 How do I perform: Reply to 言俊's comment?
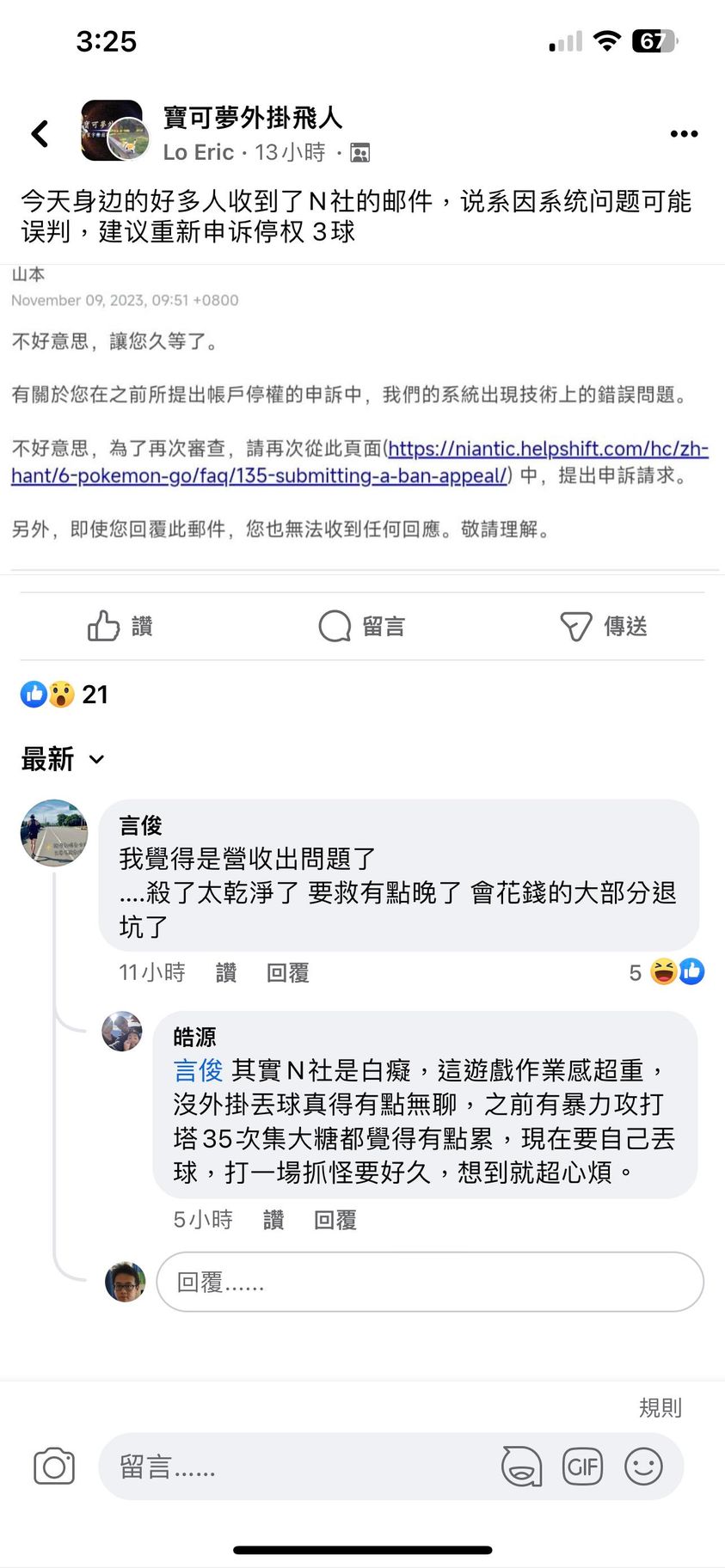point(287,972)
